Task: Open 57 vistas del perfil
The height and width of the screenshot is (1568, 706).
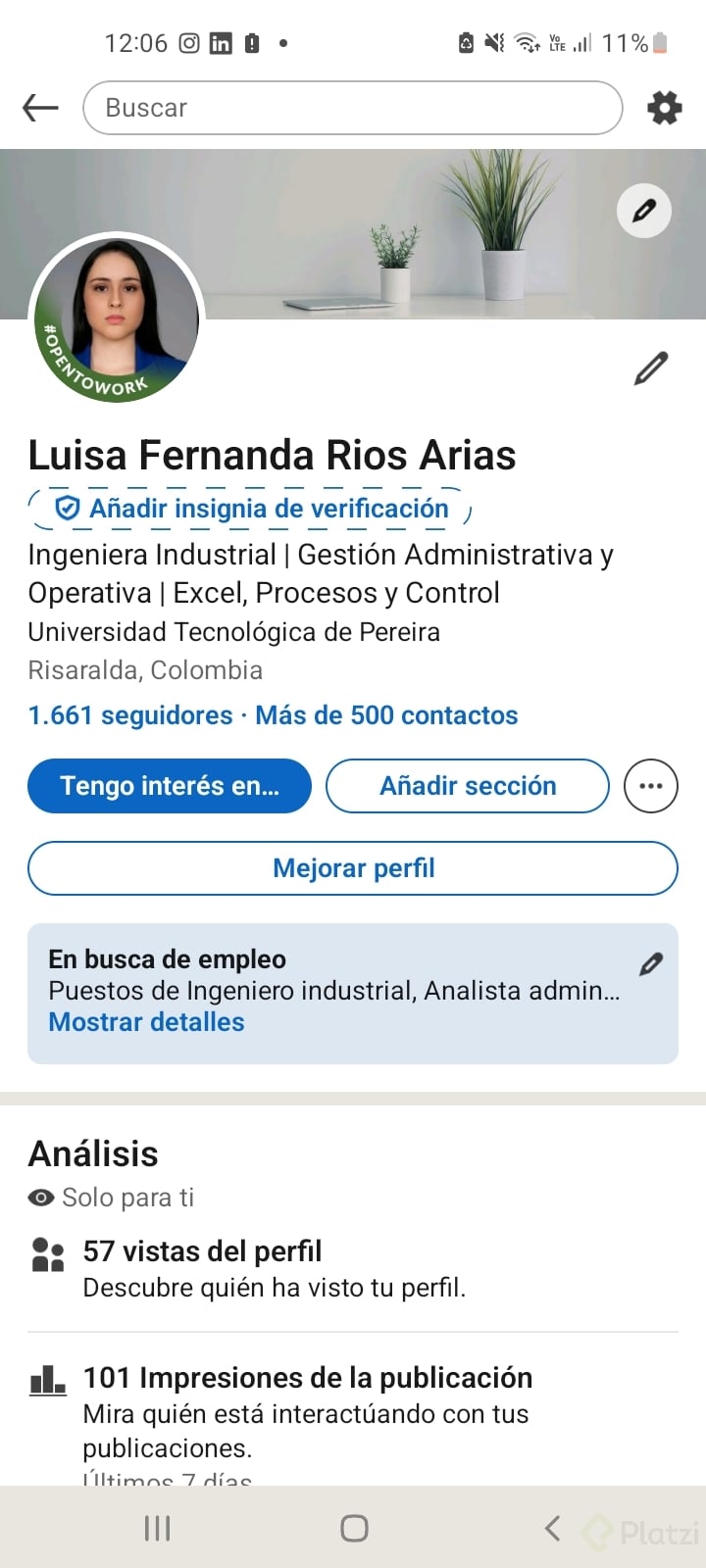Action: tap(202, 1251)
